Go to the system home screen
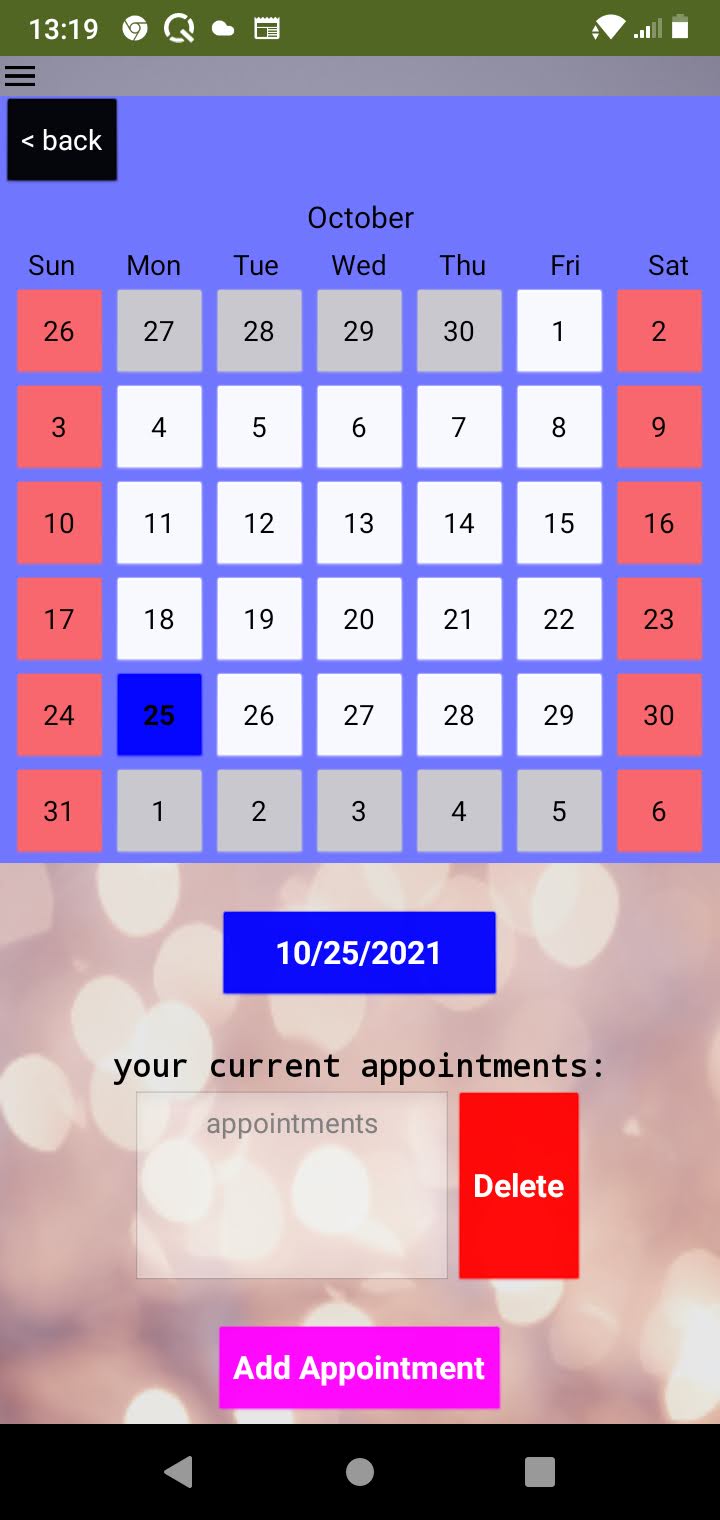 (x=360, y=1471)
